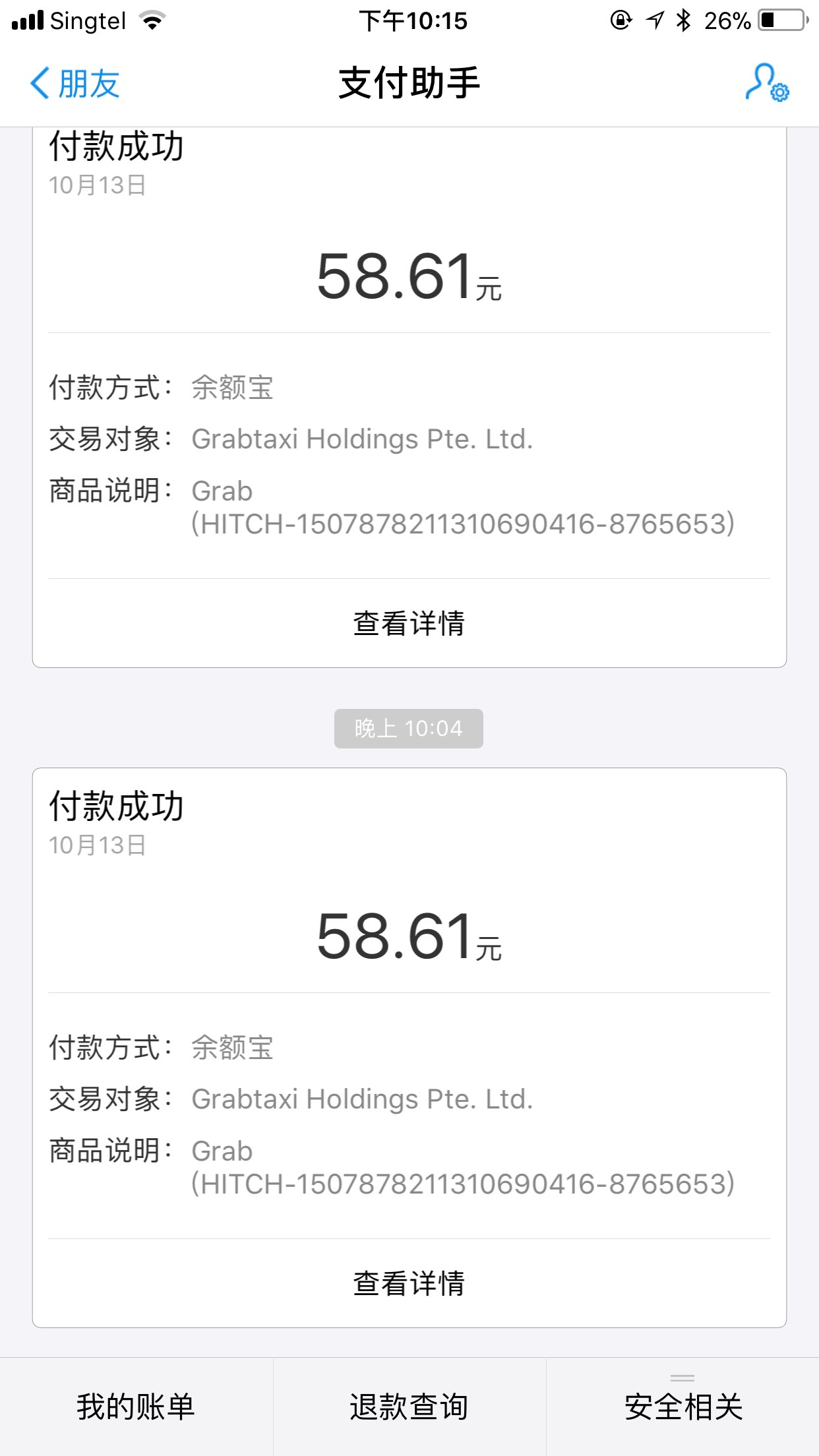819x1456 pixels.
Task: Open the account settings icon
Action: coord(767,83)
